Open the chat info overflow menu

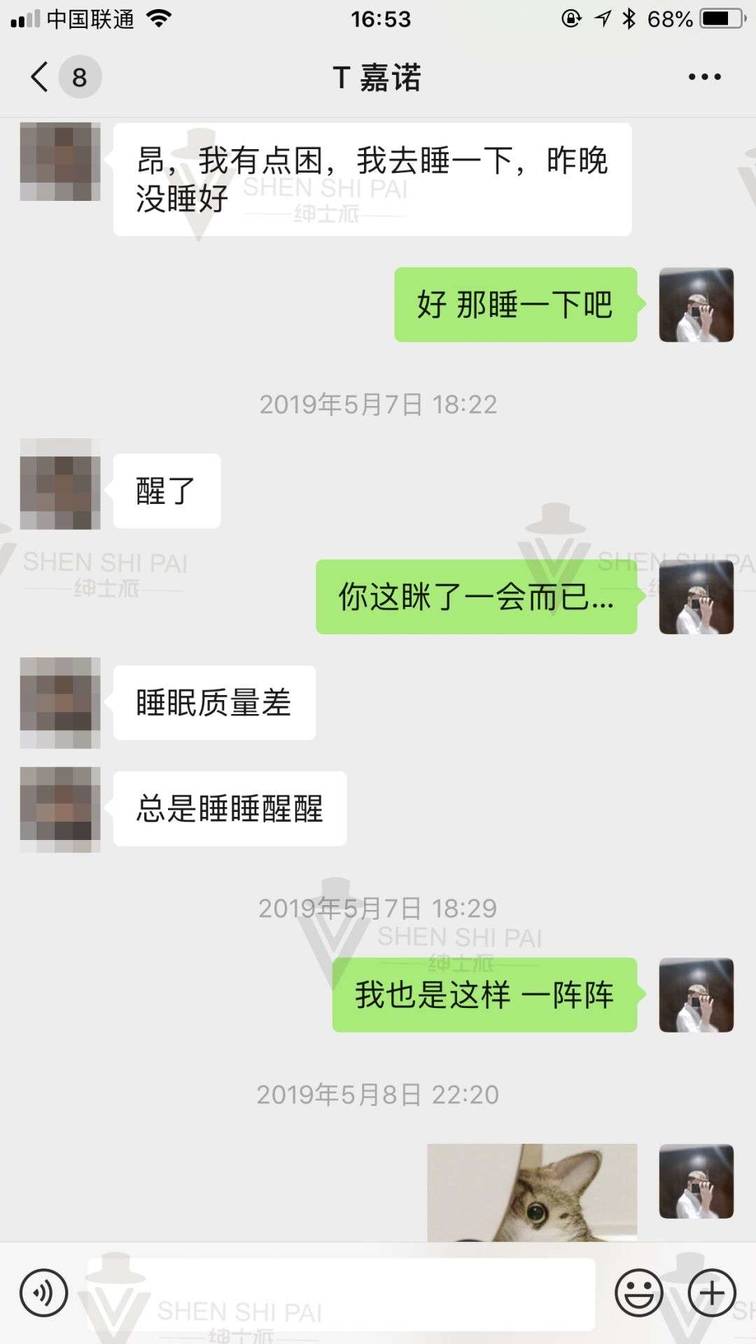coord(704,77)
